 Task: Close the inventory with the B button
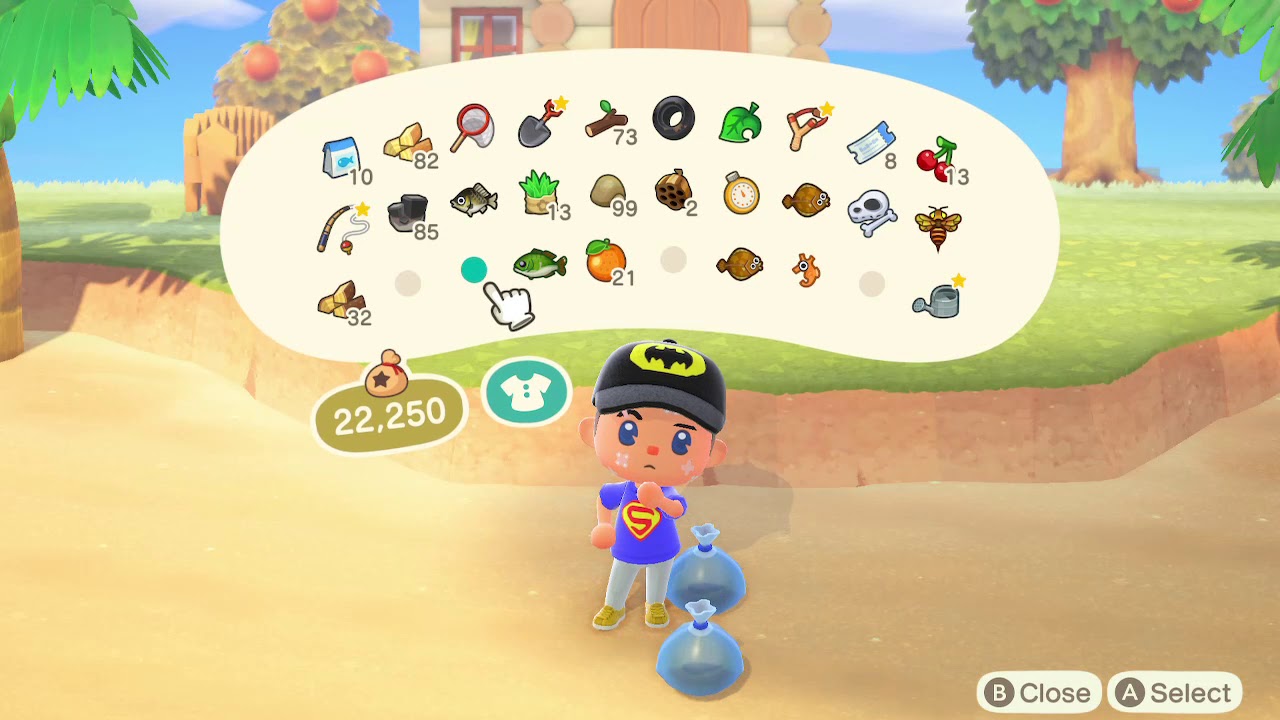click(x=1039, y=693)
